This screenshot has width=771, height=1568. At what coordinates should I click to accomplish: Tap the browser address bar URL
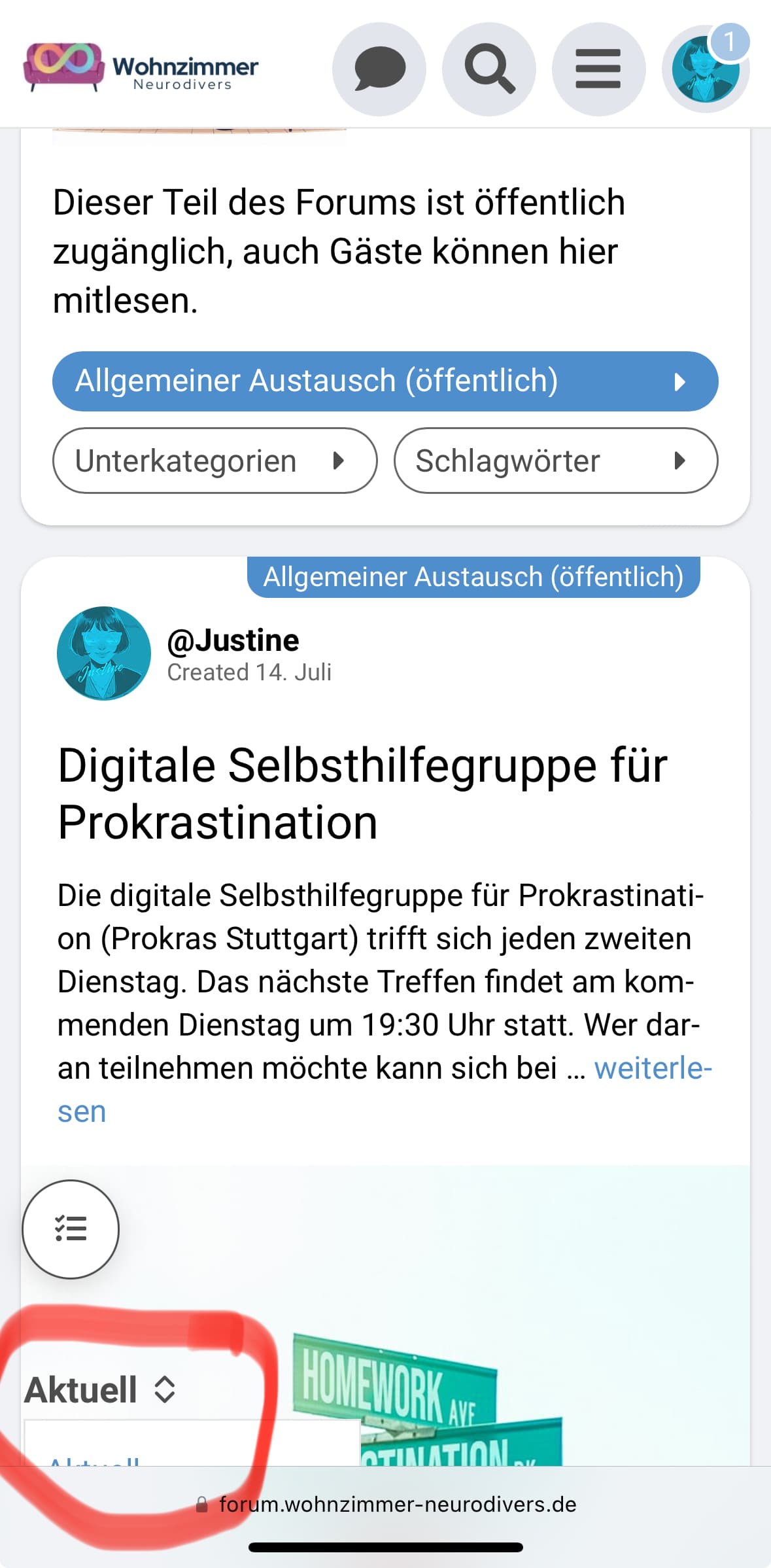396,1505
